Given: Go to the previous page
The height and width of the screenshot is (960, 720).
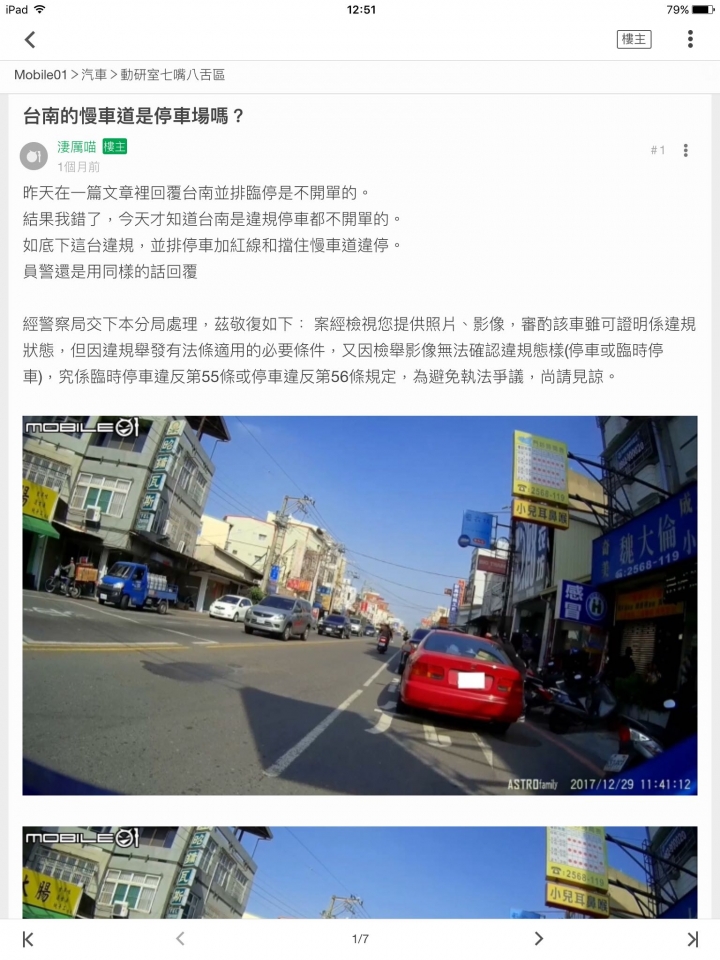Looking at the screenshot, I should pyautogui.click(x=180, y=939).
